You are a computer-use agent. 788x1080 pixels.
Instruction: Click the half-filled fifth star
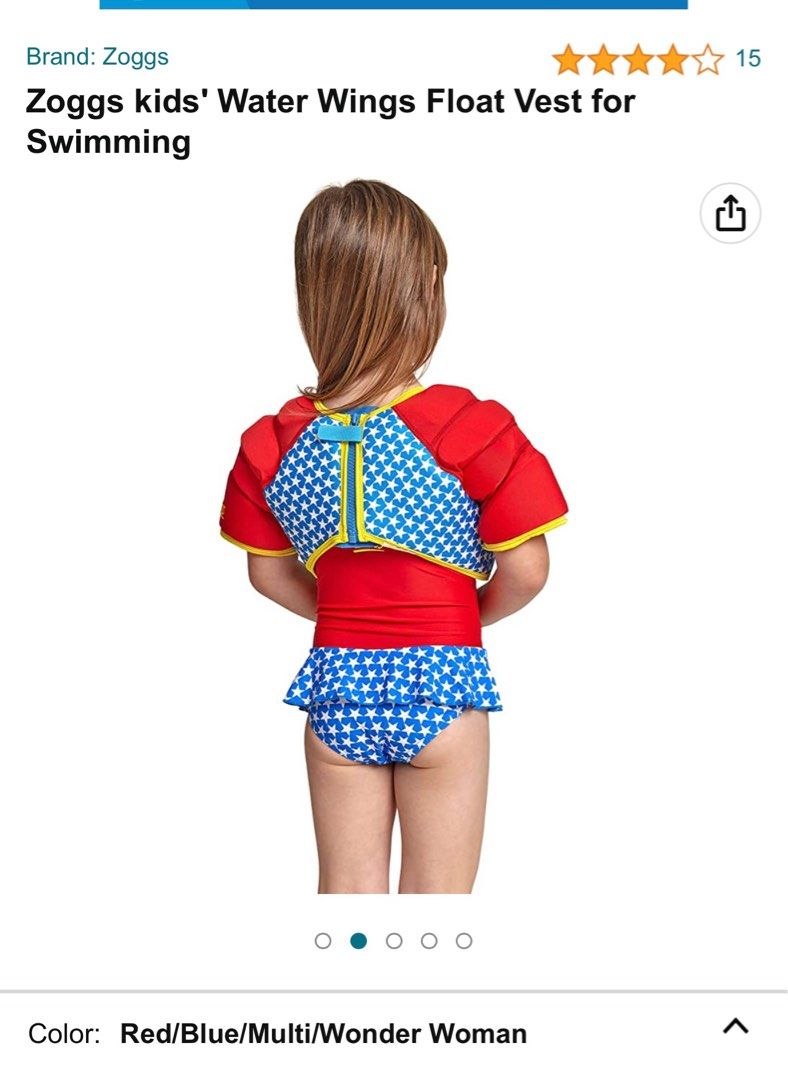point(709,58)
